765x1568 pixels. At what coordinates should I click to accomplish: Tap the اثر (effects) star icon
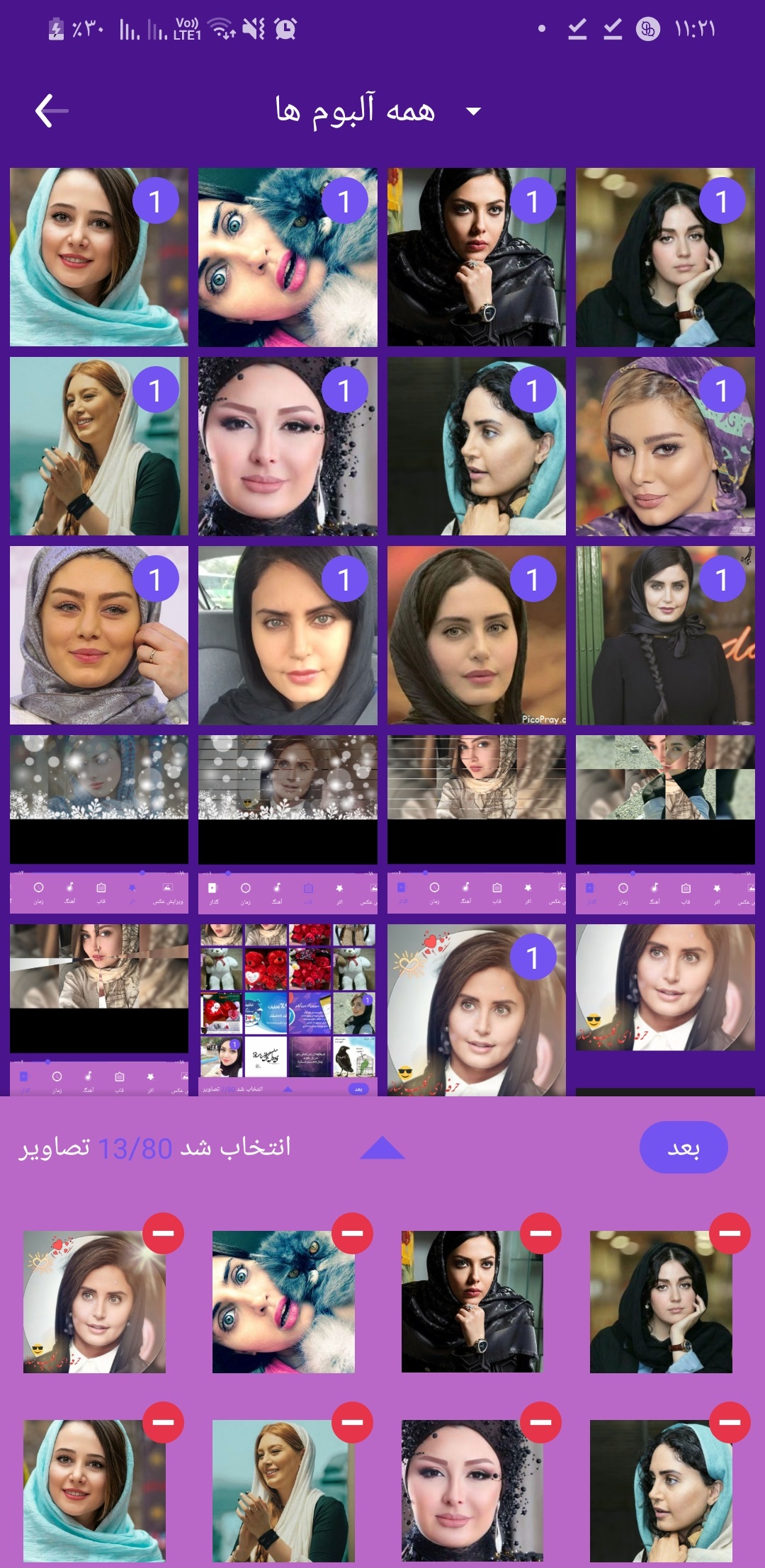pos(132,887)
